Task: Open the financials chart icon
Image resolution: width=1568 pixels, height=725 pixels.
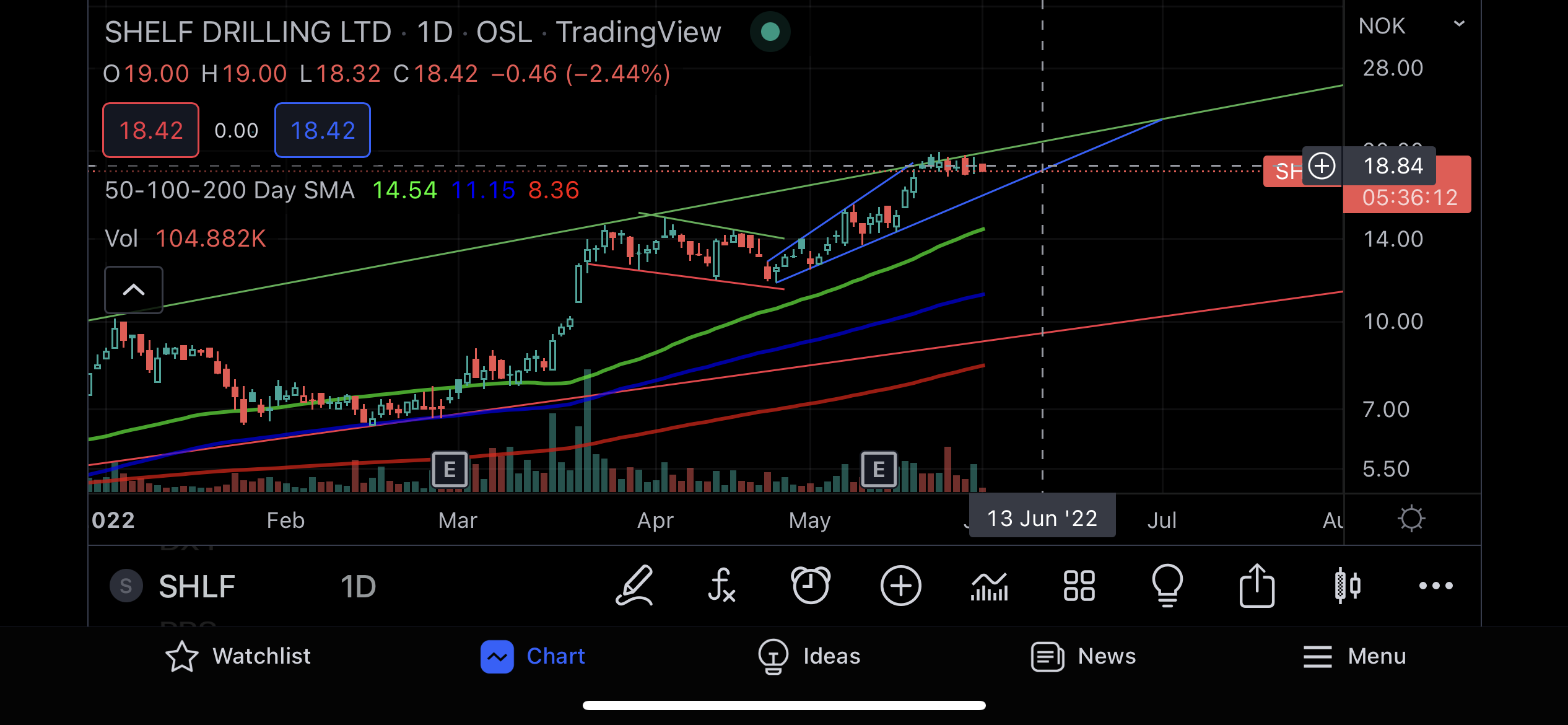Action: point(990,586)
